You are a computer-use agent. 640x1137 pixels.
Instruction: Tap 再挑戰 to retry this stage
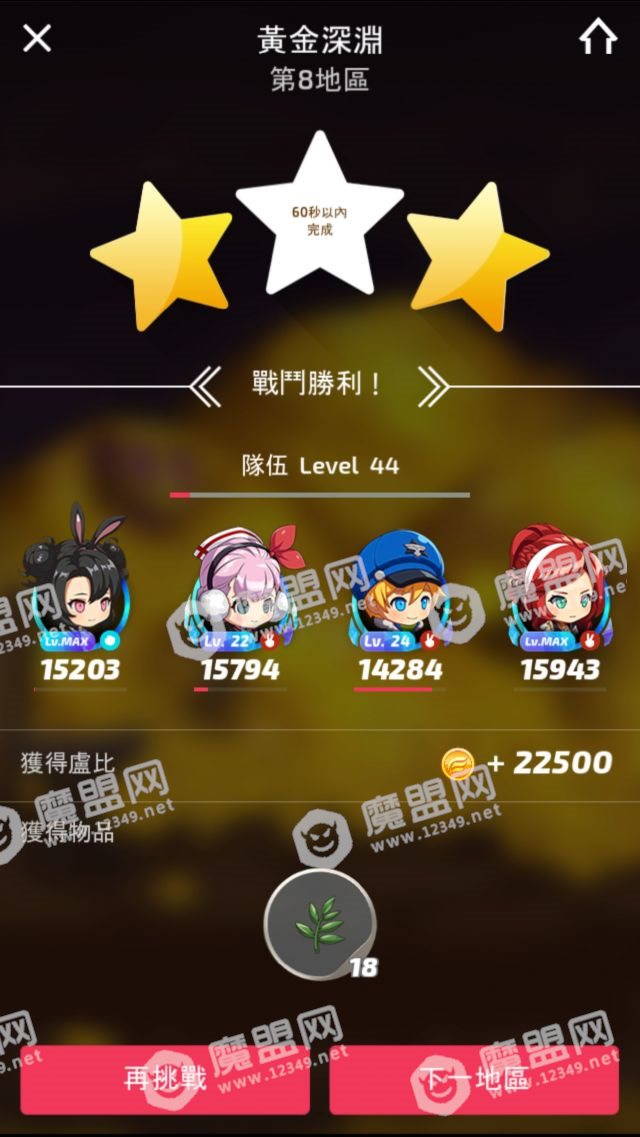[165, 1079]
